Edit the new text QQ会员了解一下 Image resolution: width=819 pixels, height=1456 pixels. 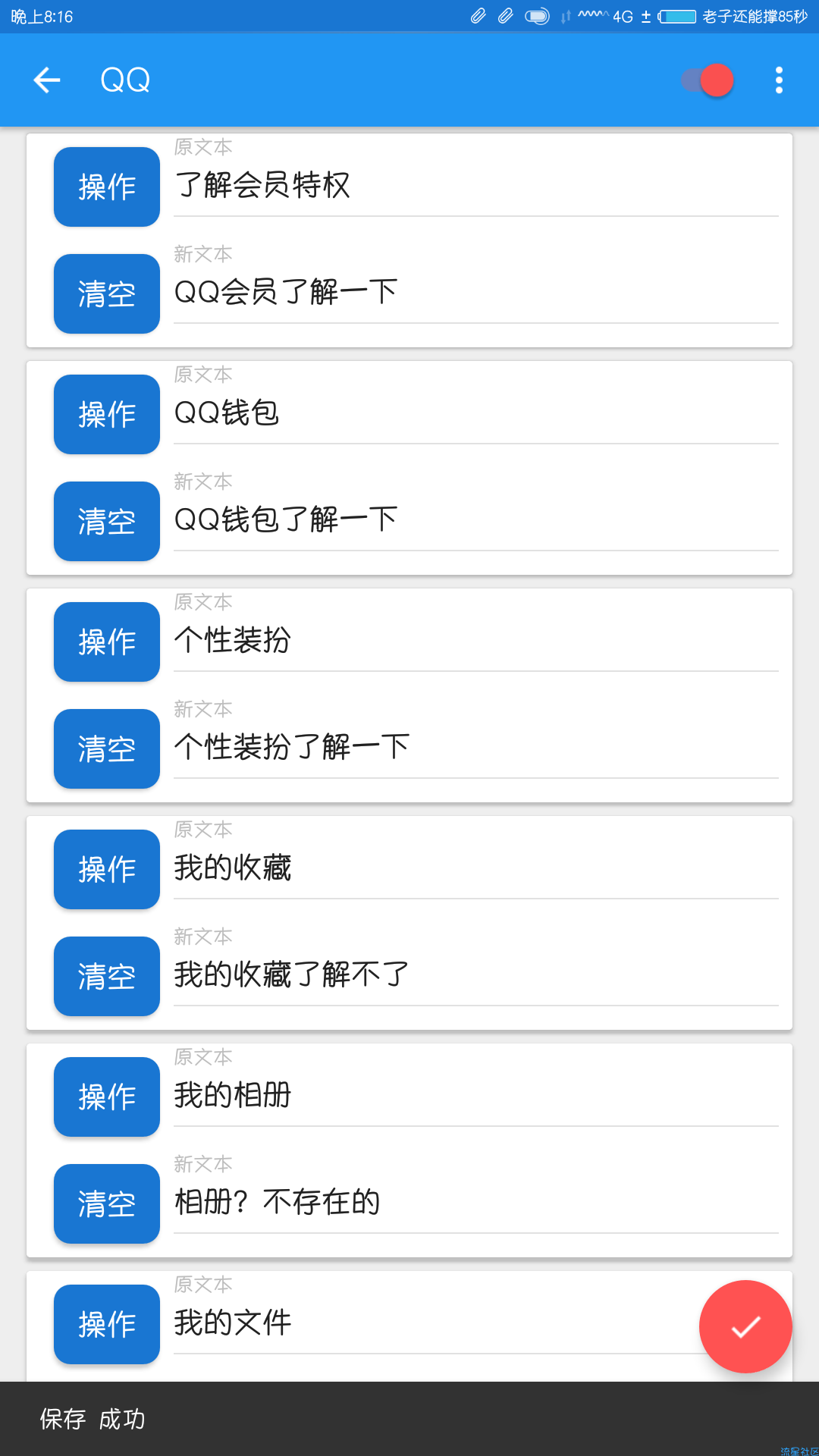click(476, 293)
